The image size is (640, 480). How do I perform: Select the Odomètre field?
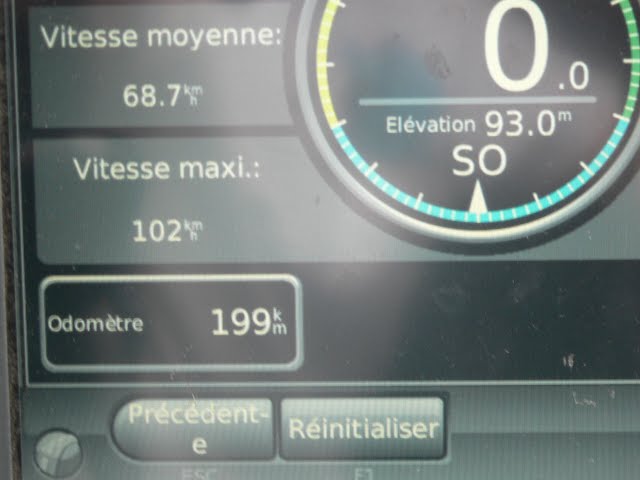tap(170, 323)
